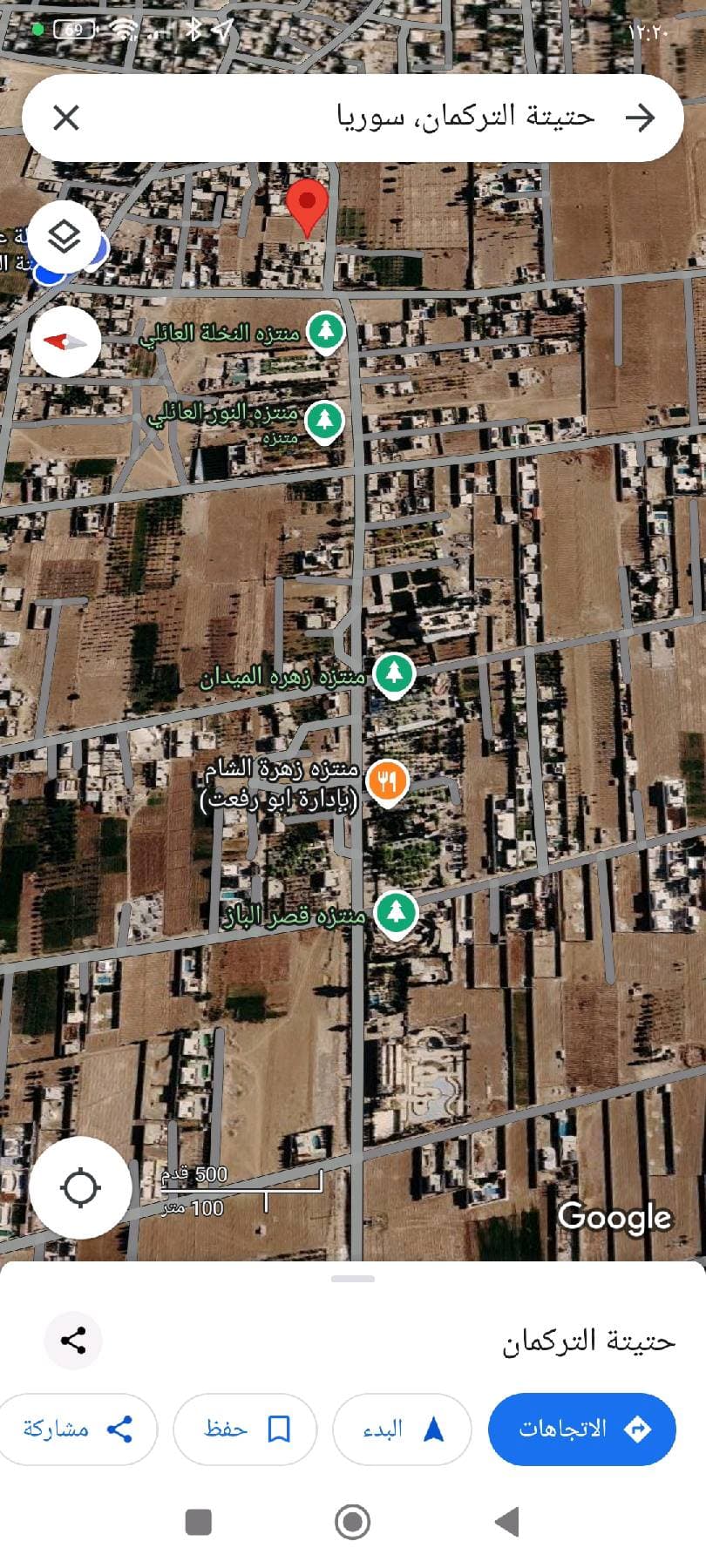
Task: Center map on my current location
Action: (x=80, y=1187)
